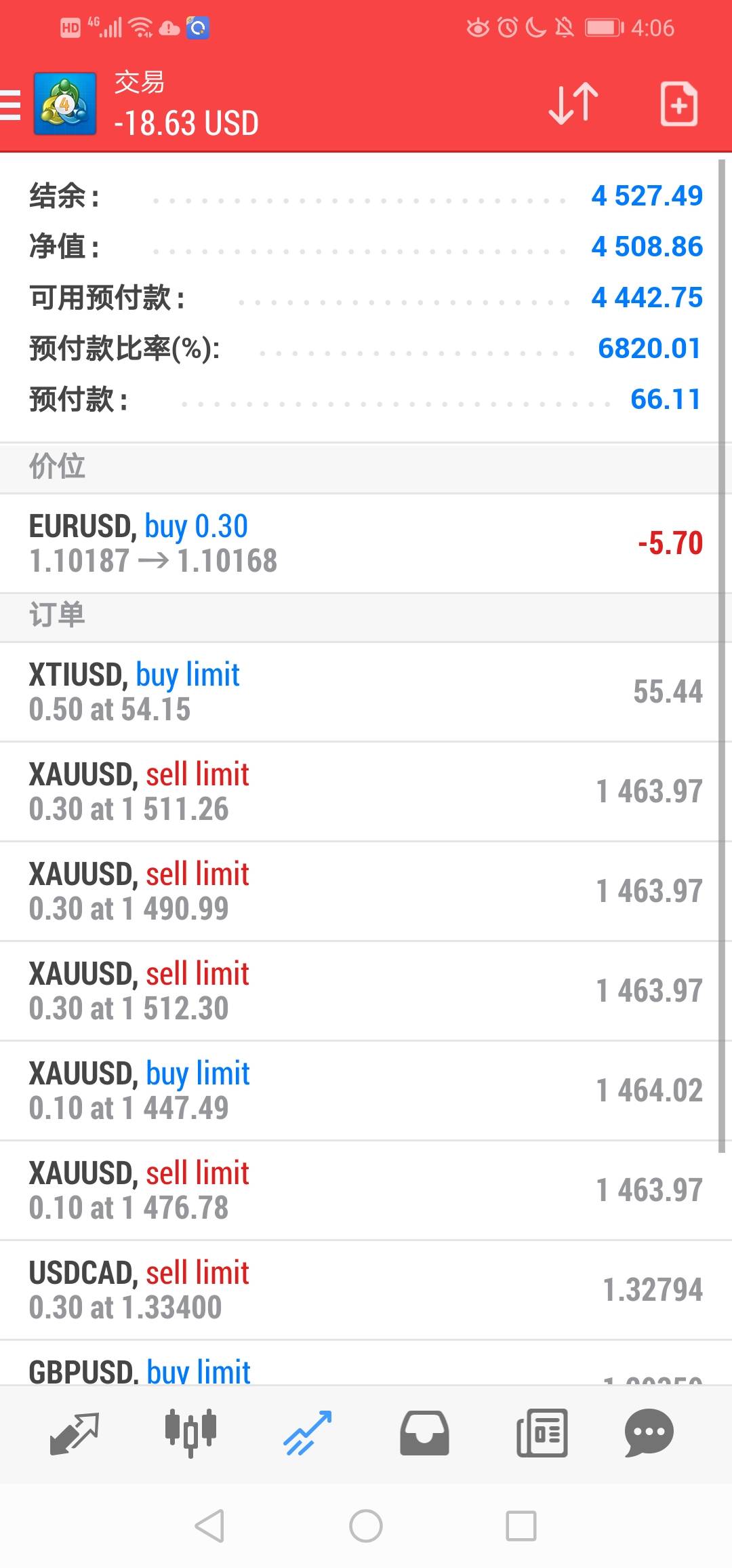Viewport: 732px width, 1568px height.
Task: Tap the sort arrows icon
Action: 573,104
